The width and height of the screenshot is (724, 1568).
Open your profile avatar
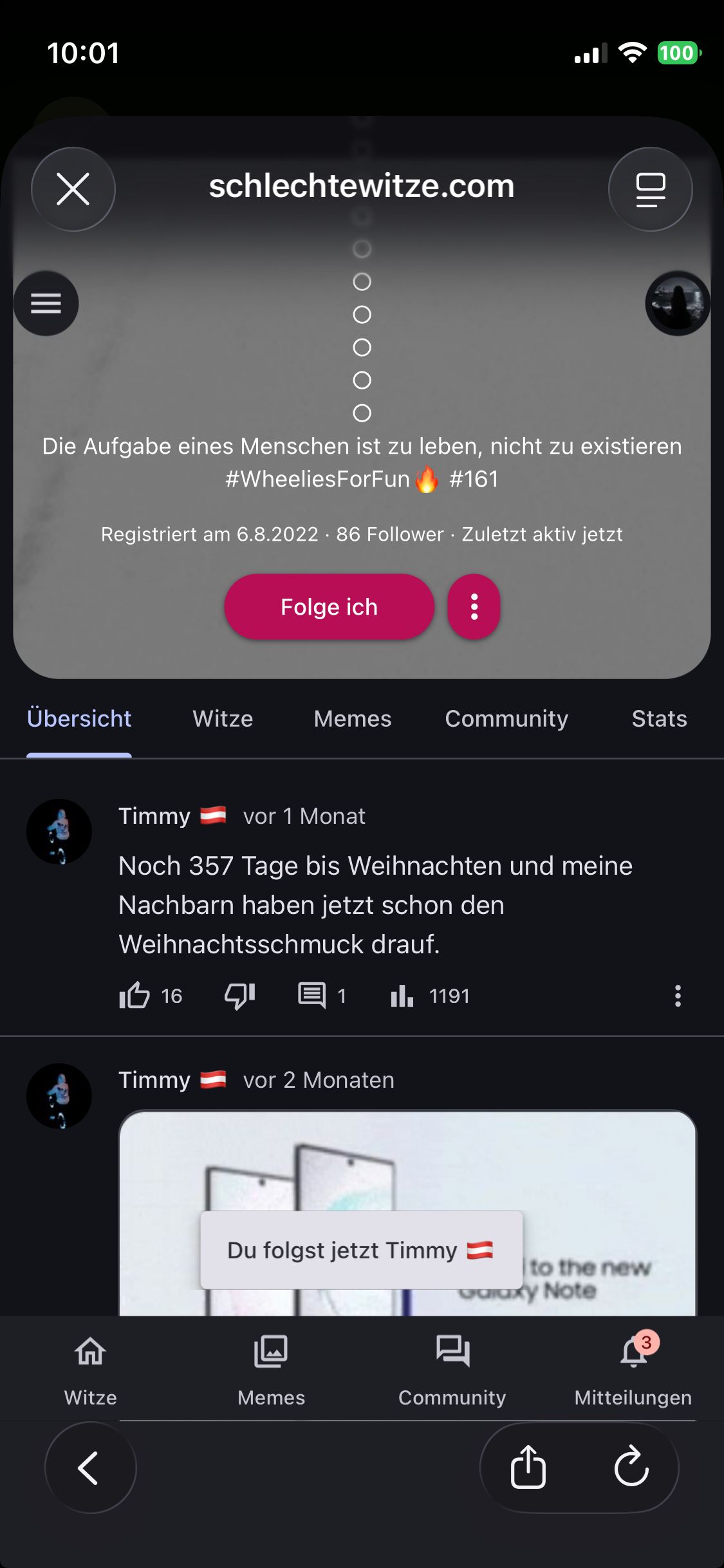point(677,303)
